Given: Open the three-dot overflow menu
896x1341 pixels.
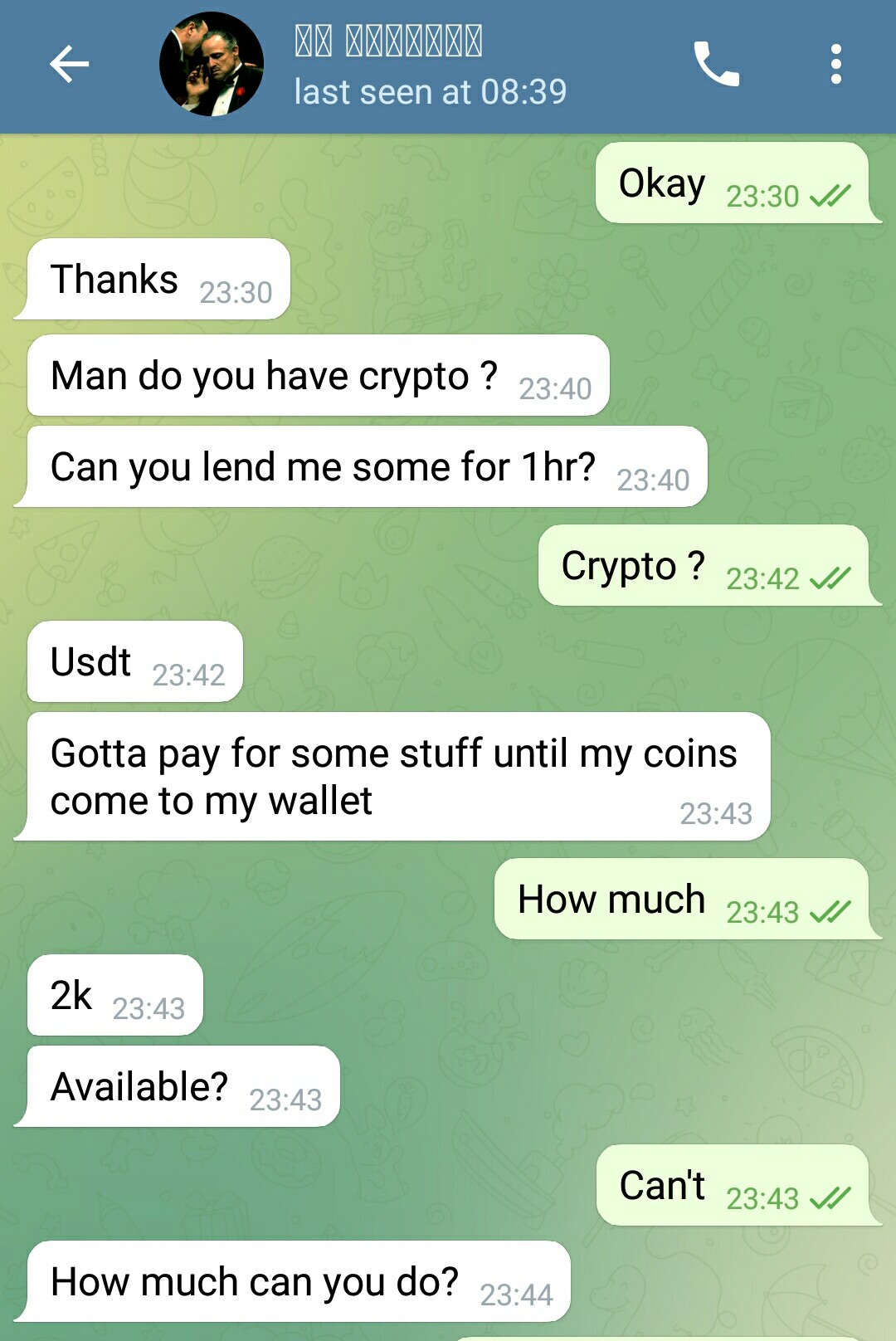Looking at the screenshot, I should coord(835,65).
